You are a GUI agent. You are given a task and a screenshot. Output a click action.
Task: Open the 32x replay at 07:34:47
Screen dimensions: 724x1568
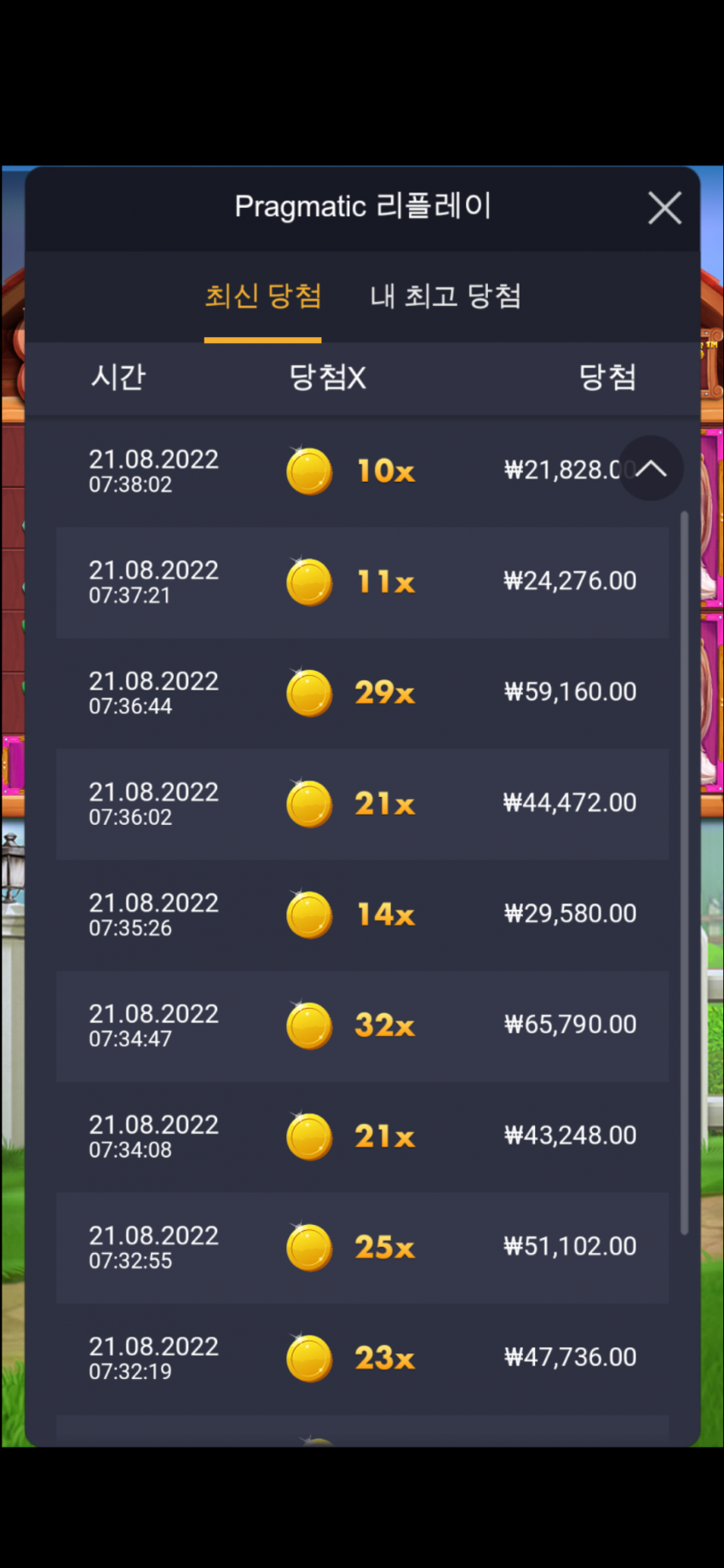click(x=363, y=1026)
